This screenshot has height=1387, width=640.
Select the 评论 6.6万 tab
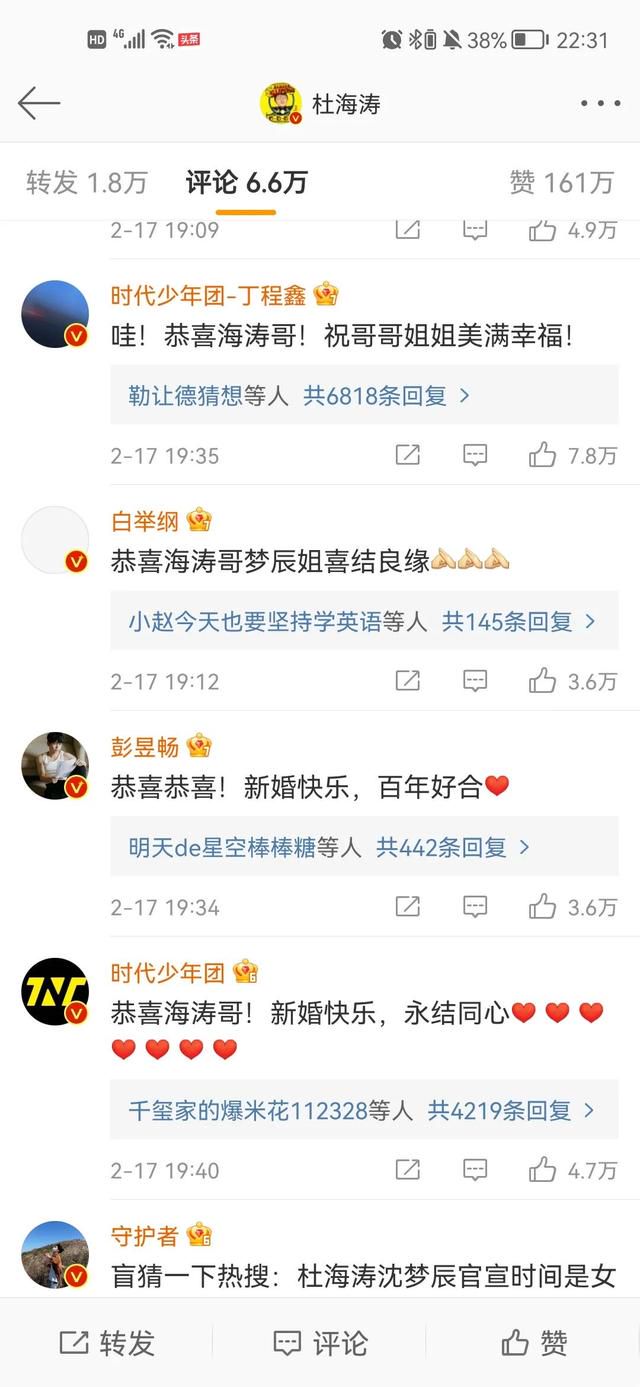[x=246, y=182]
